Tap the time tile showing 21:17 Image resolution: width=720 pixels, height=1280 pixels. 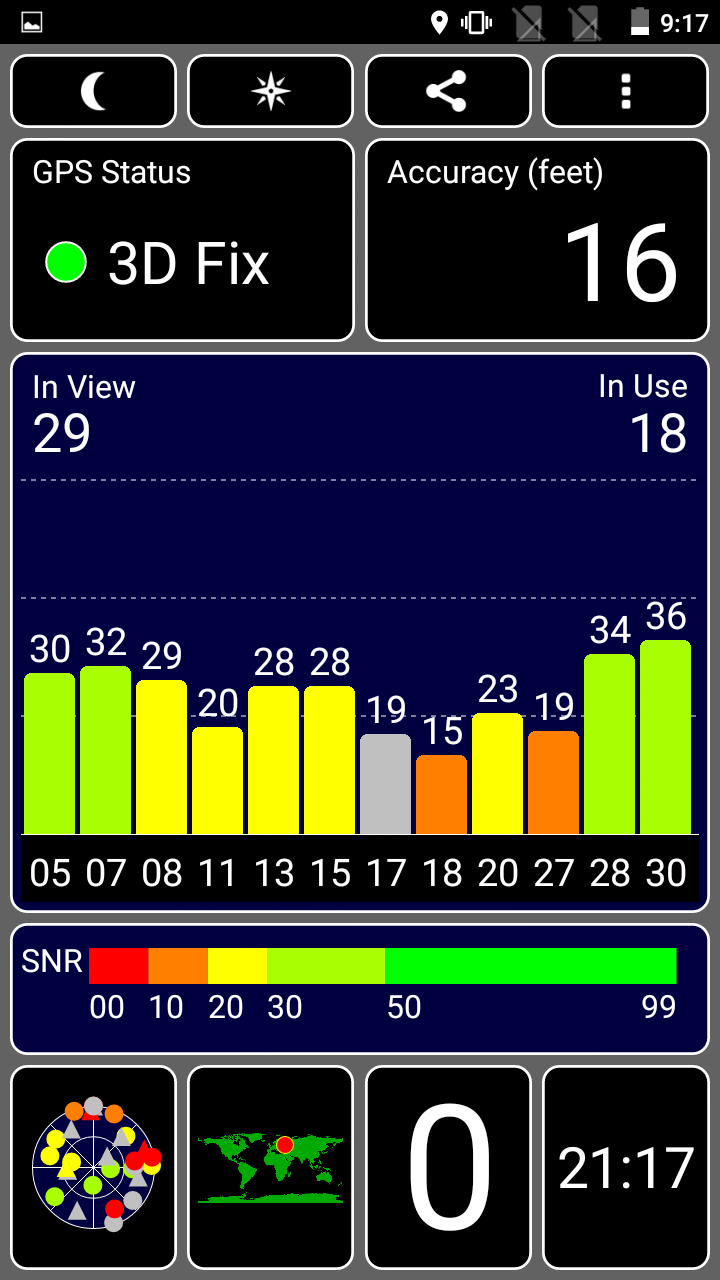626,1168
